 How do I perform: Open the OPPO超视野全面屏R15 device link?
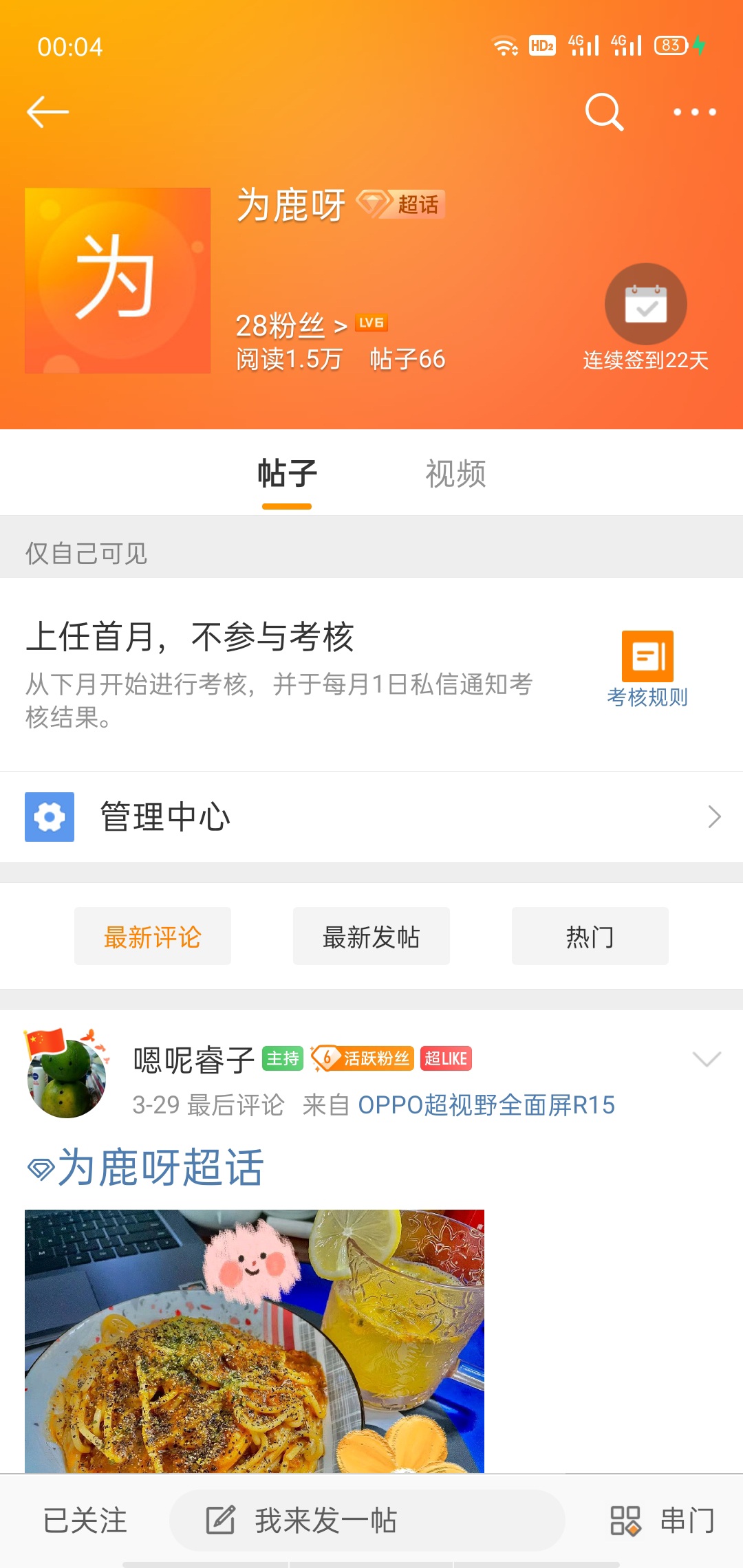[486, 1105]
